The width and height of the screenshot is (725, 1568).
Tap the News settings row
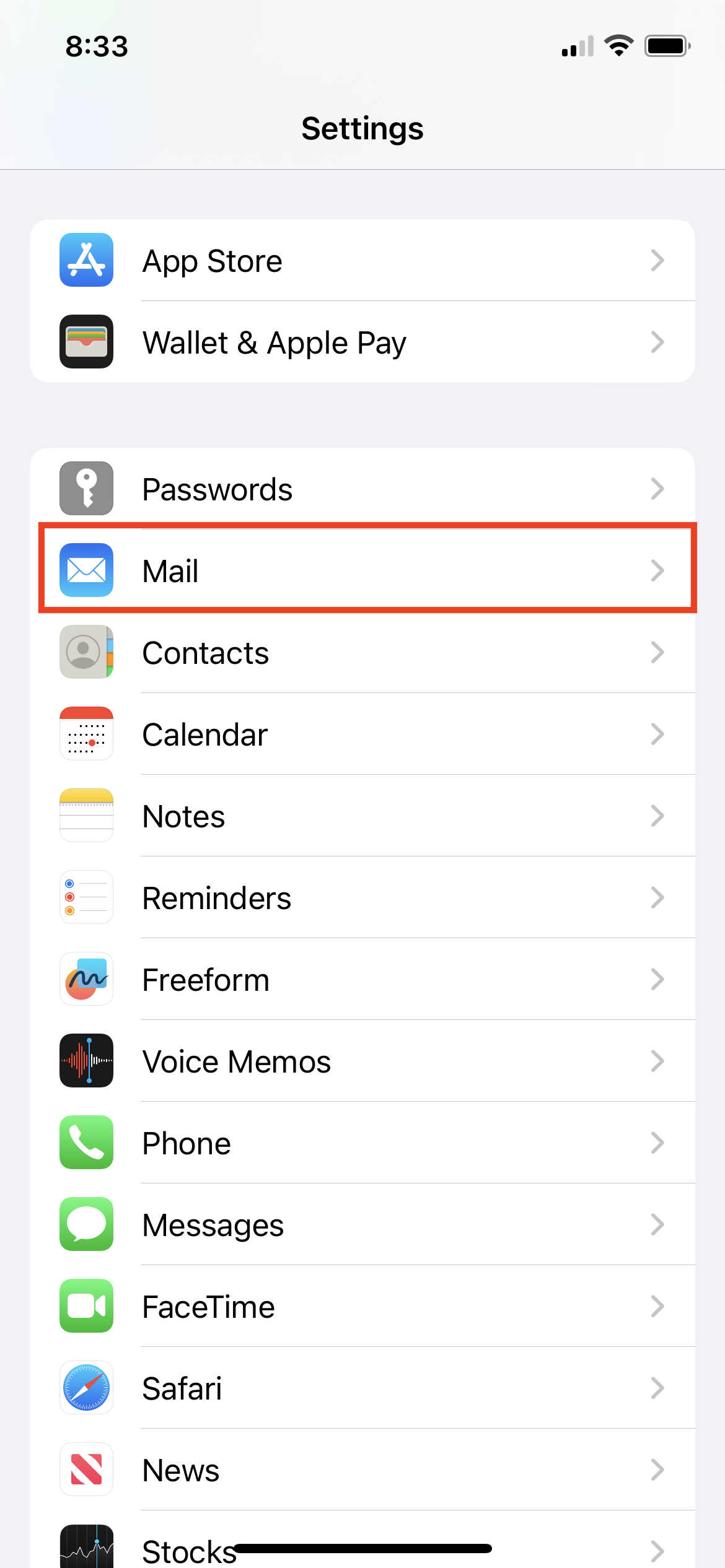(362, 1470)
